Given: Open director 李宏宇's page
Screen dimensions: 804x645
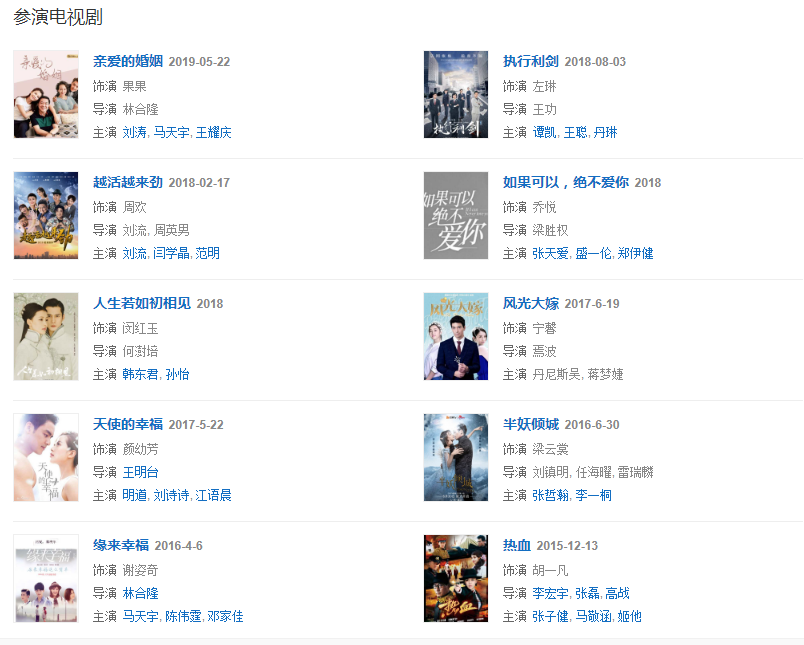Looking at the screenshot, I should pos(550,593).
